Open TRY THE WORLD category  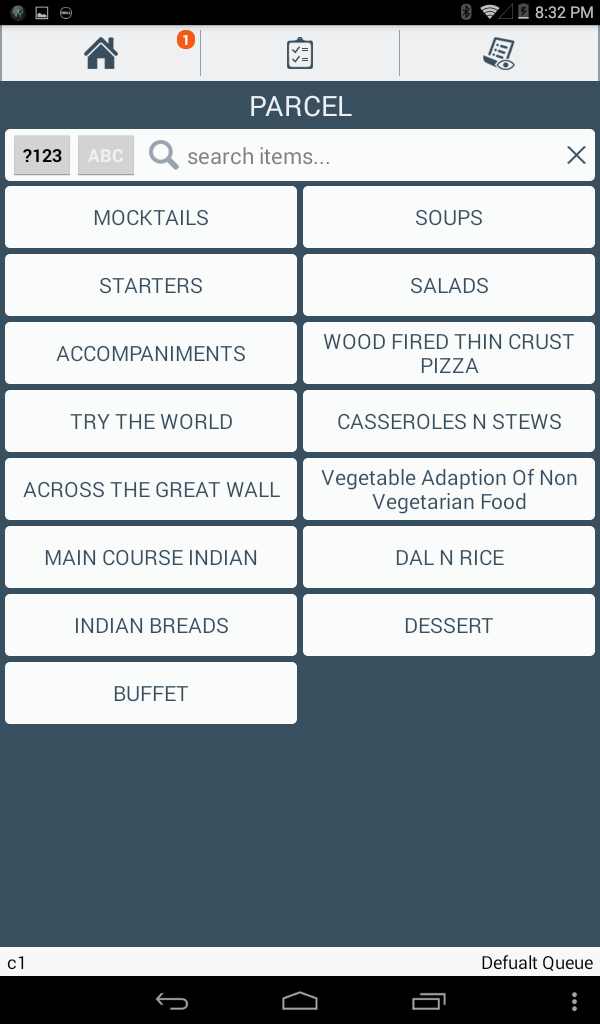click(x=151, y=421)
